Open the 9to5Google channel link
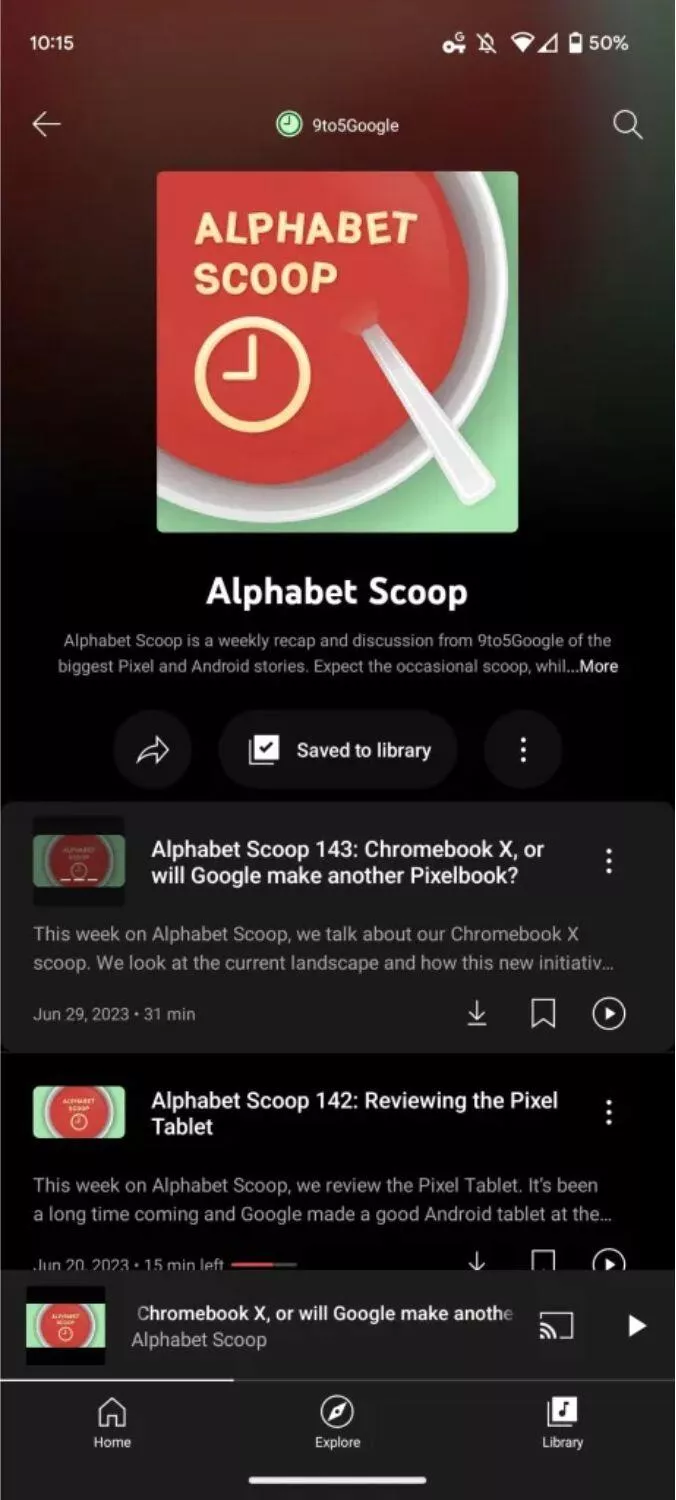The image size is (676, 1500). (x=338, y=125)
